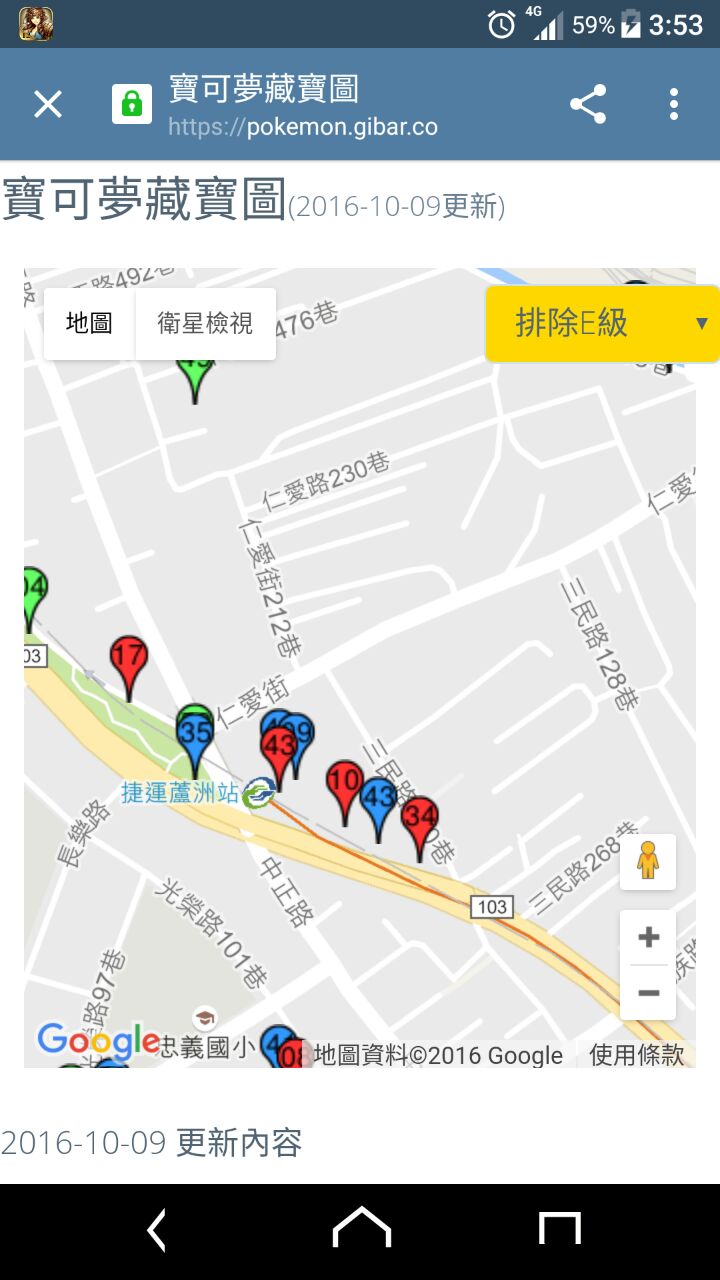Share this page
Image resolution: width=720 pixels, height=1280 pixels.
point(588,104)
